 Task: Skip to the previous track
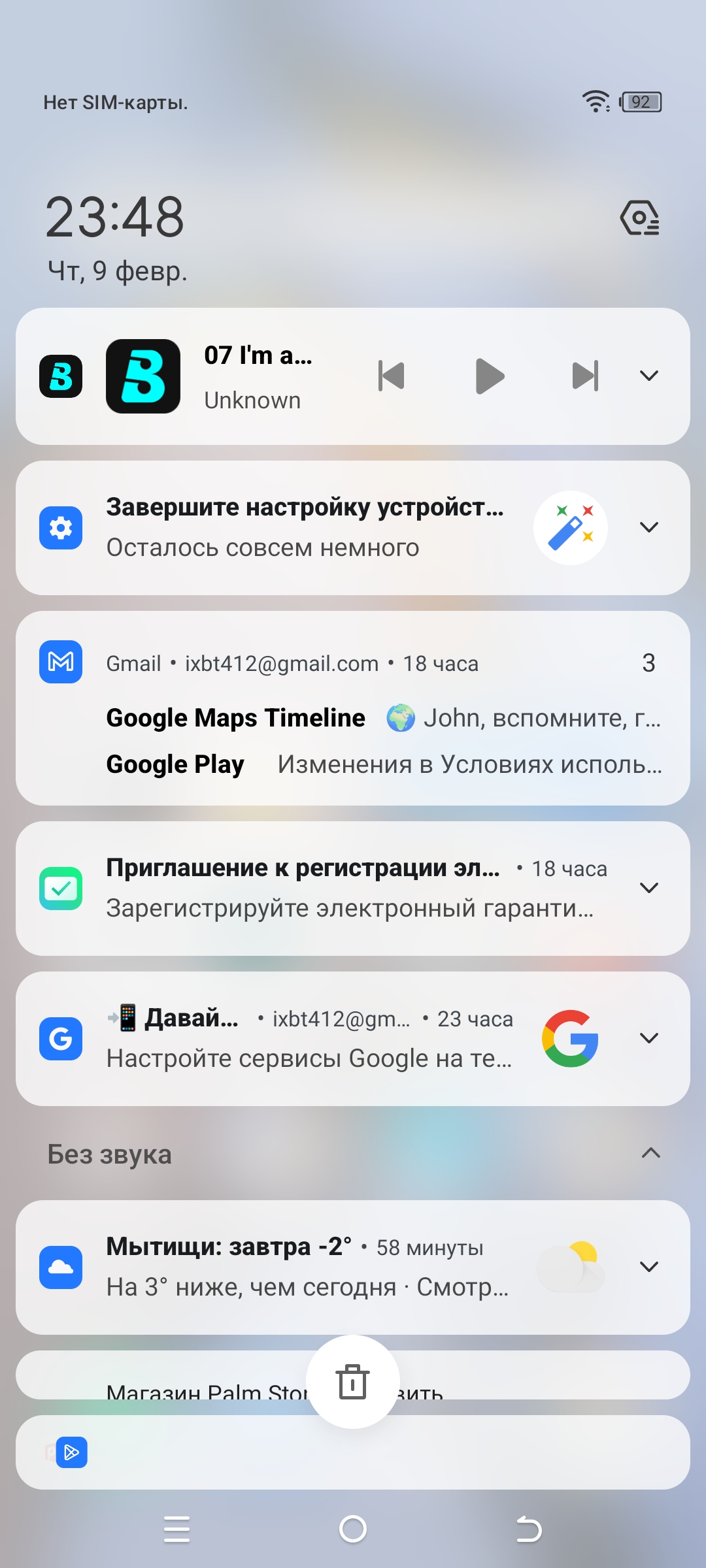point(392,376)
